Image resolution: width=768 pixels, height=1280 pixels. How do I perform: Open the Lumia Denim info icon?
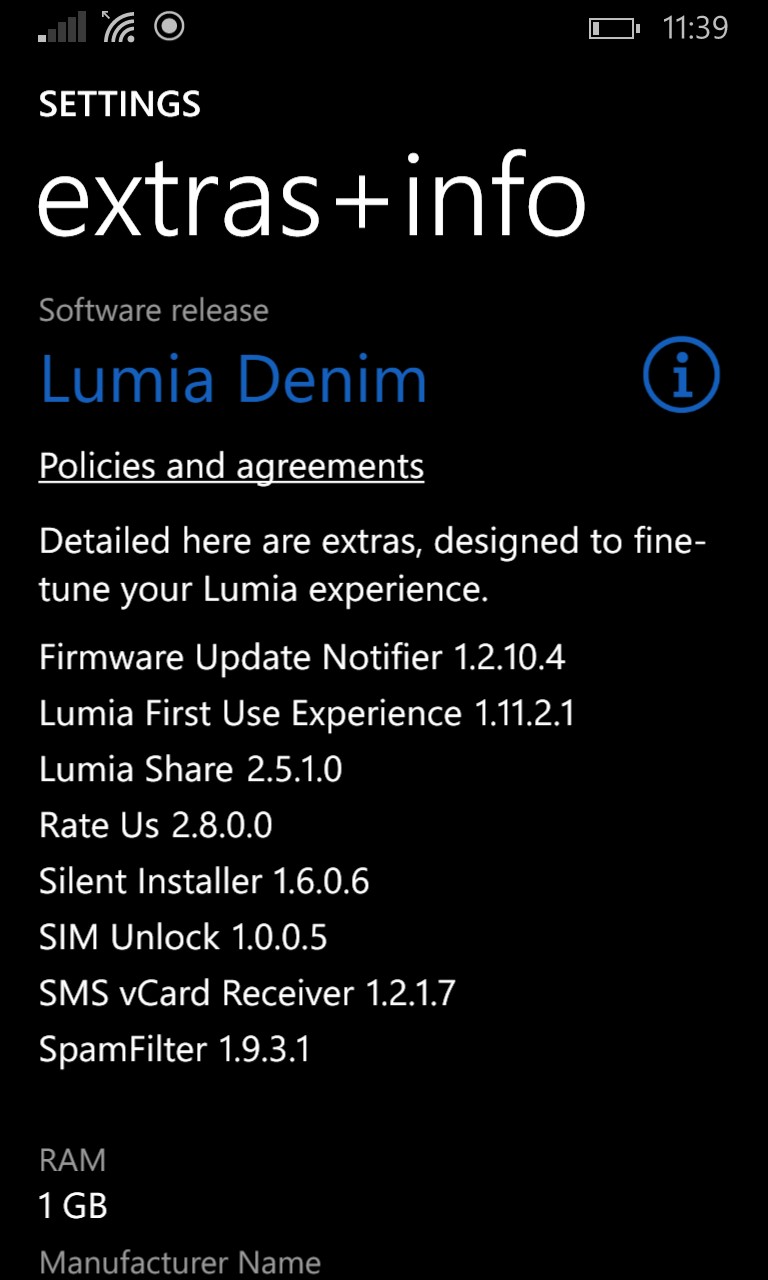681,375
